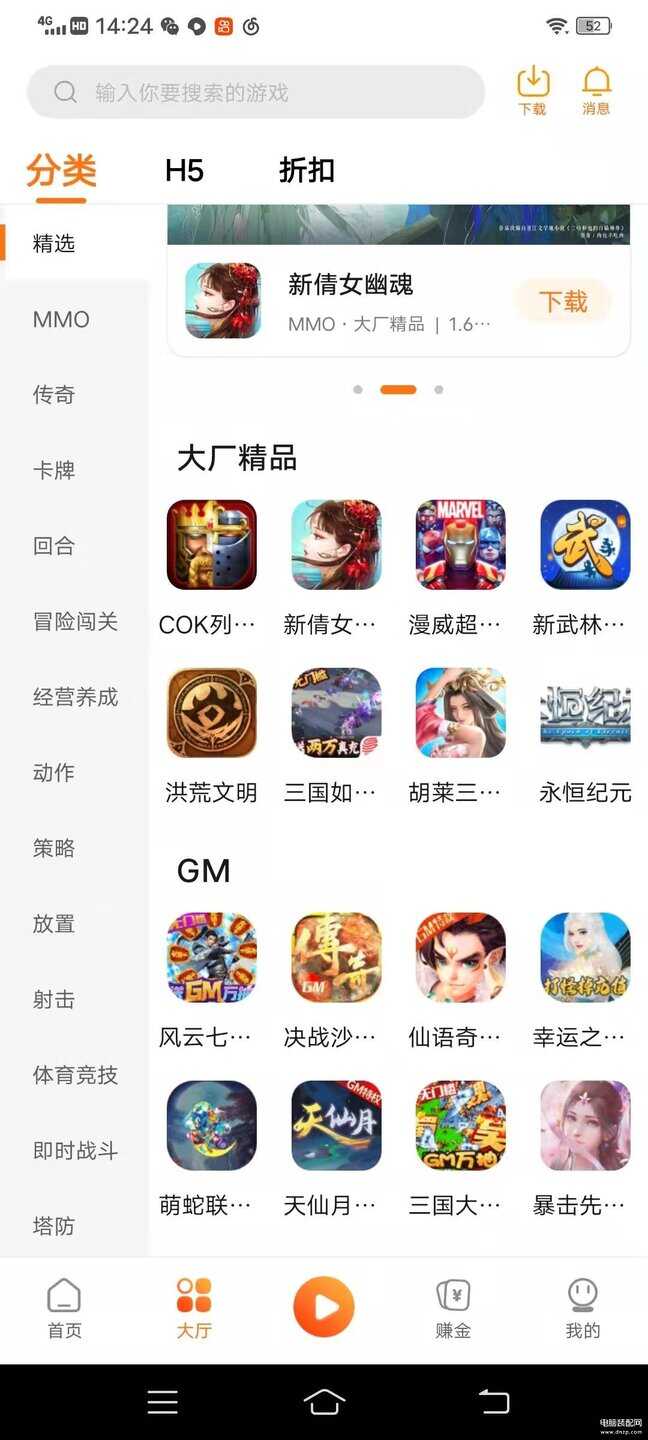Open the 漫威超 game icon
Image resolution: width=648 pixels, height=1440 pixels.
click(x=460, y=545)
